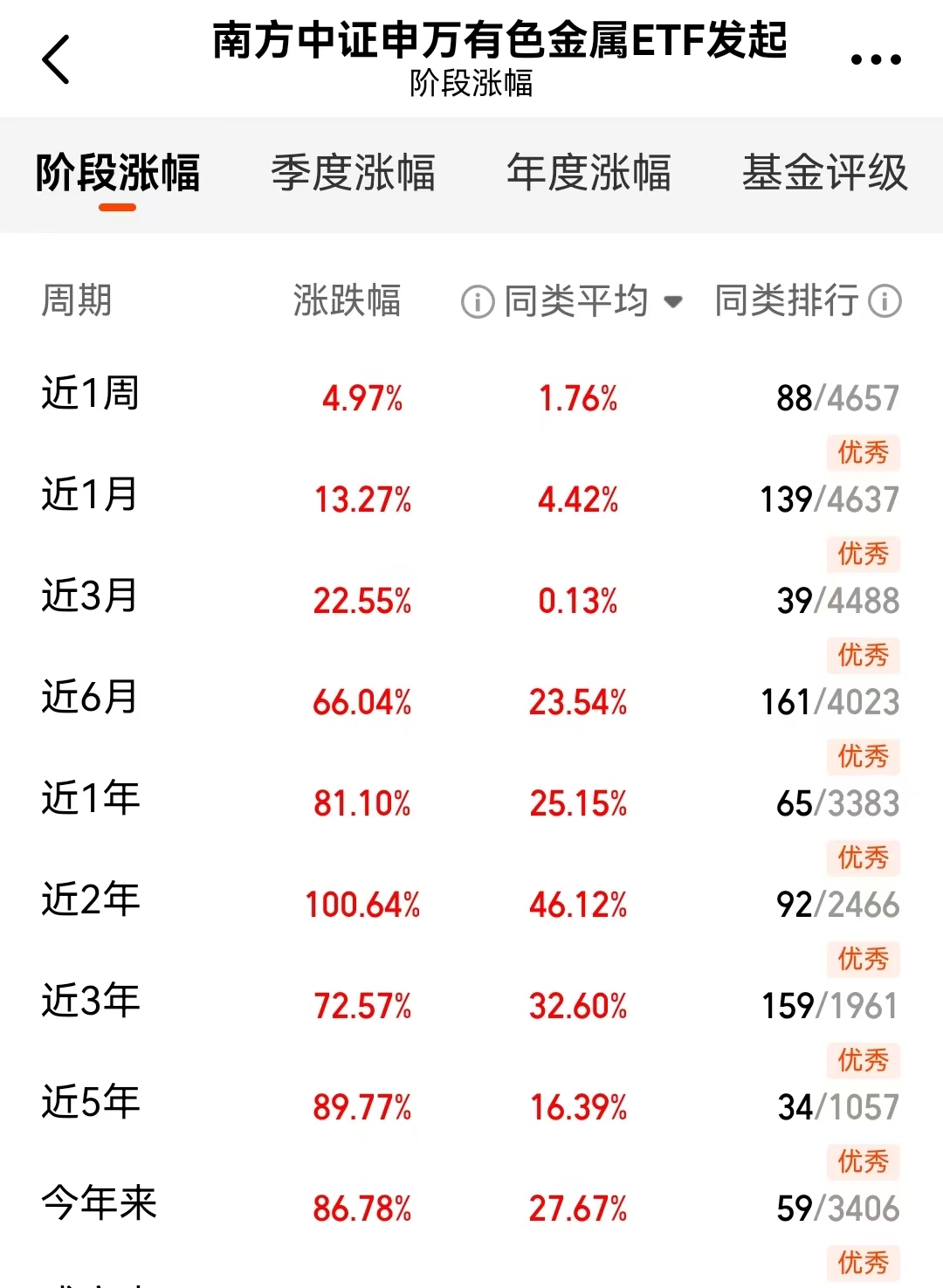This screenshot has height=1288, width=943.
Task: Open the three-dot overflow menu
Action: [x=876, y=59]
